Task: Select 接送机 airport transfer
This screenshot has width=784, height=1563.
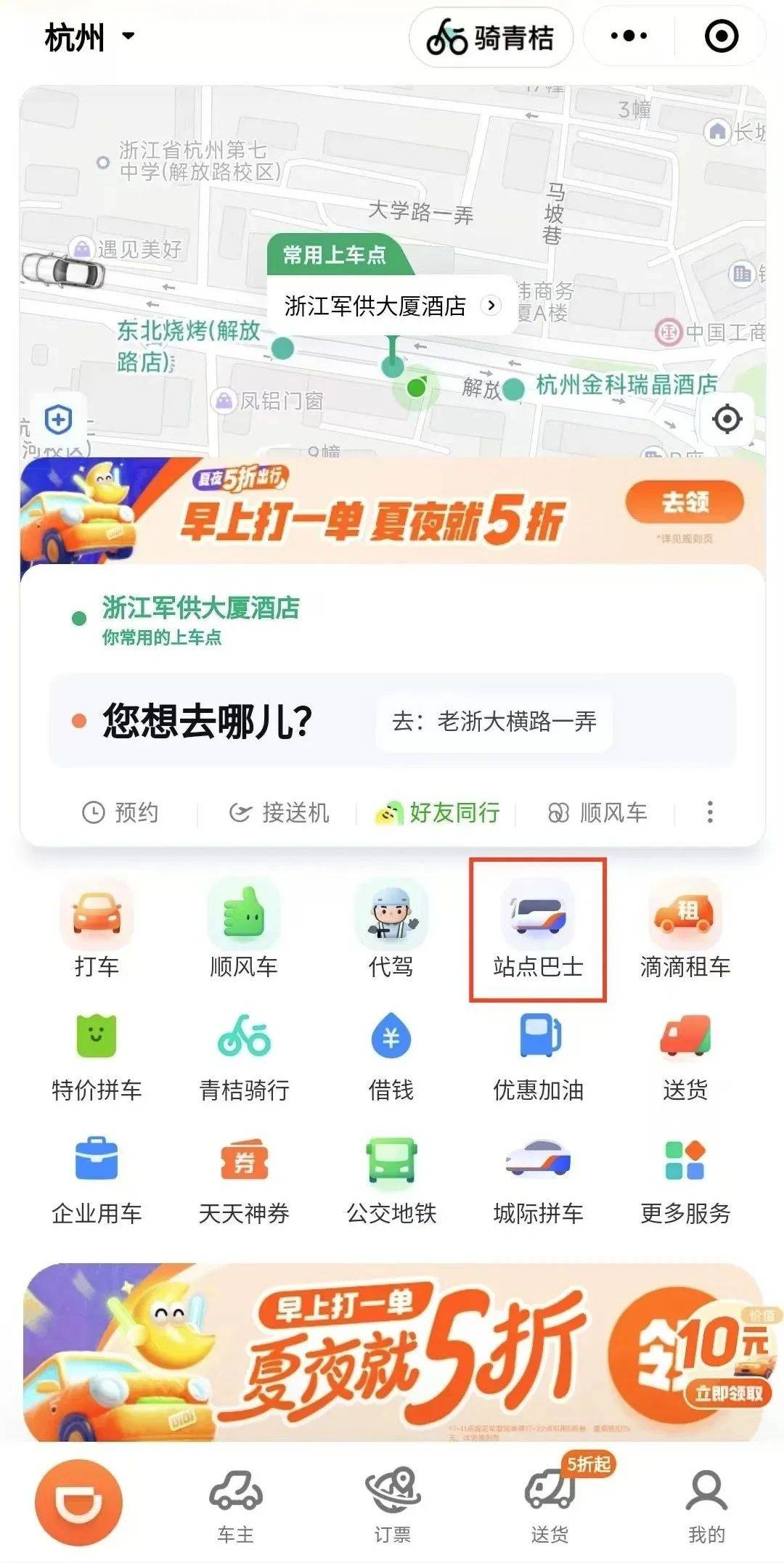Action: pyautogui.click(x=279, y=812)
